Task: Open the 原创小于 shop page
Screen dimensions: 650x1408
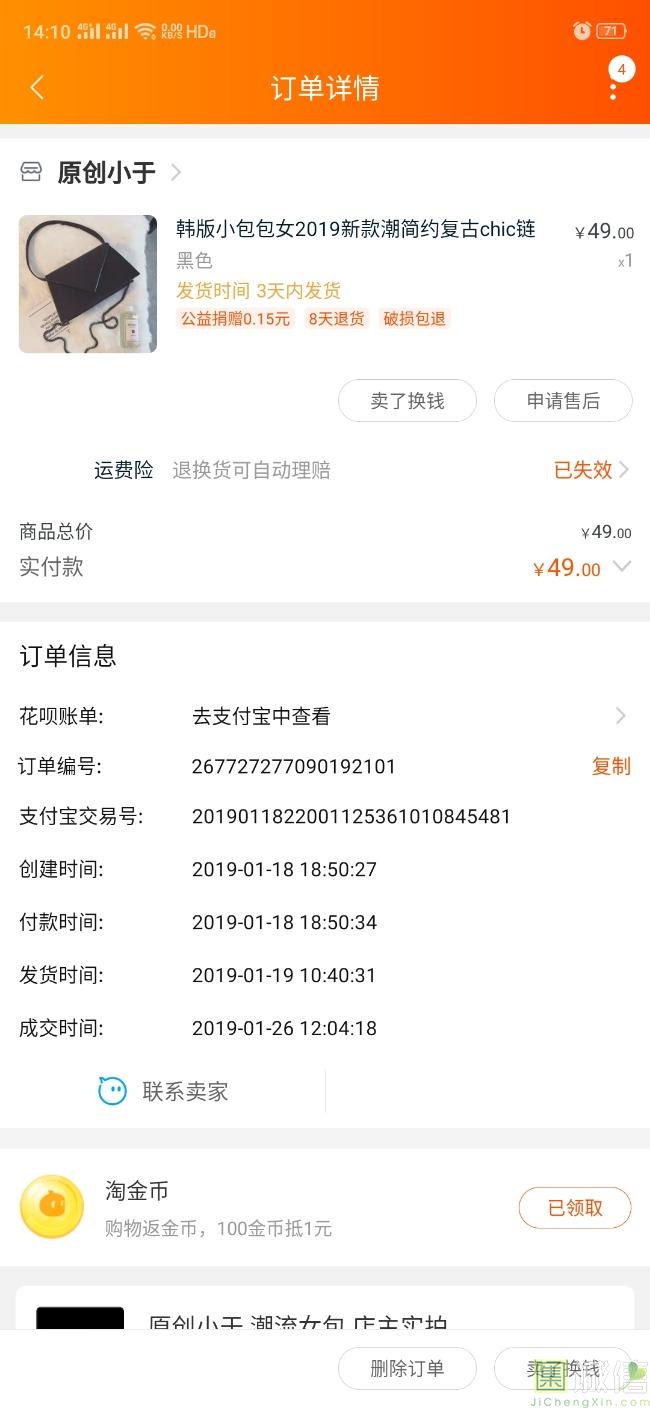Action: point(106,172)
